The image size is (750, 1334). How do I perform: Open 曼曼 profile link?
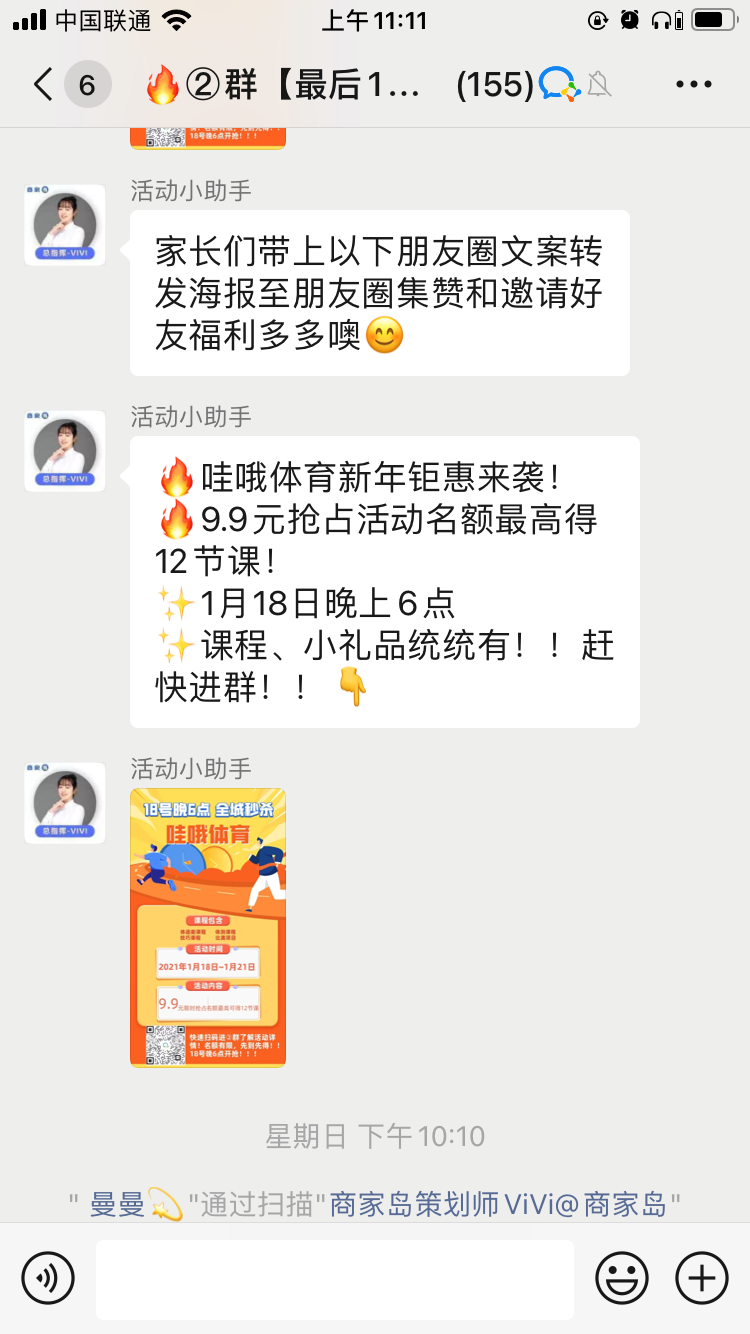(118, 1204)
